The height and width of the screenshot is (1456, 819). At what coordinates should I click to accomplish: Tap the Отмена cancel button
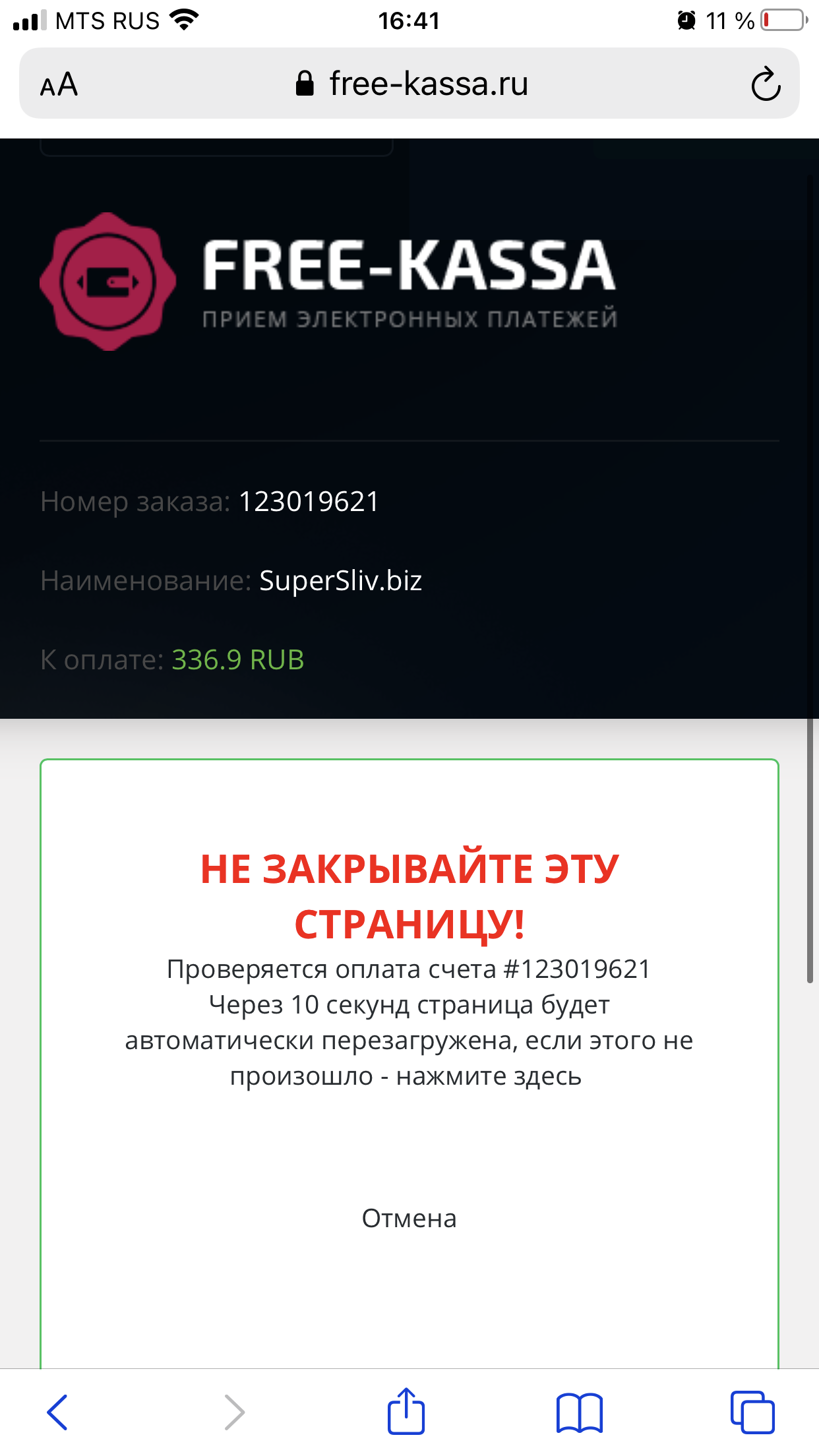click(409, 1219)
